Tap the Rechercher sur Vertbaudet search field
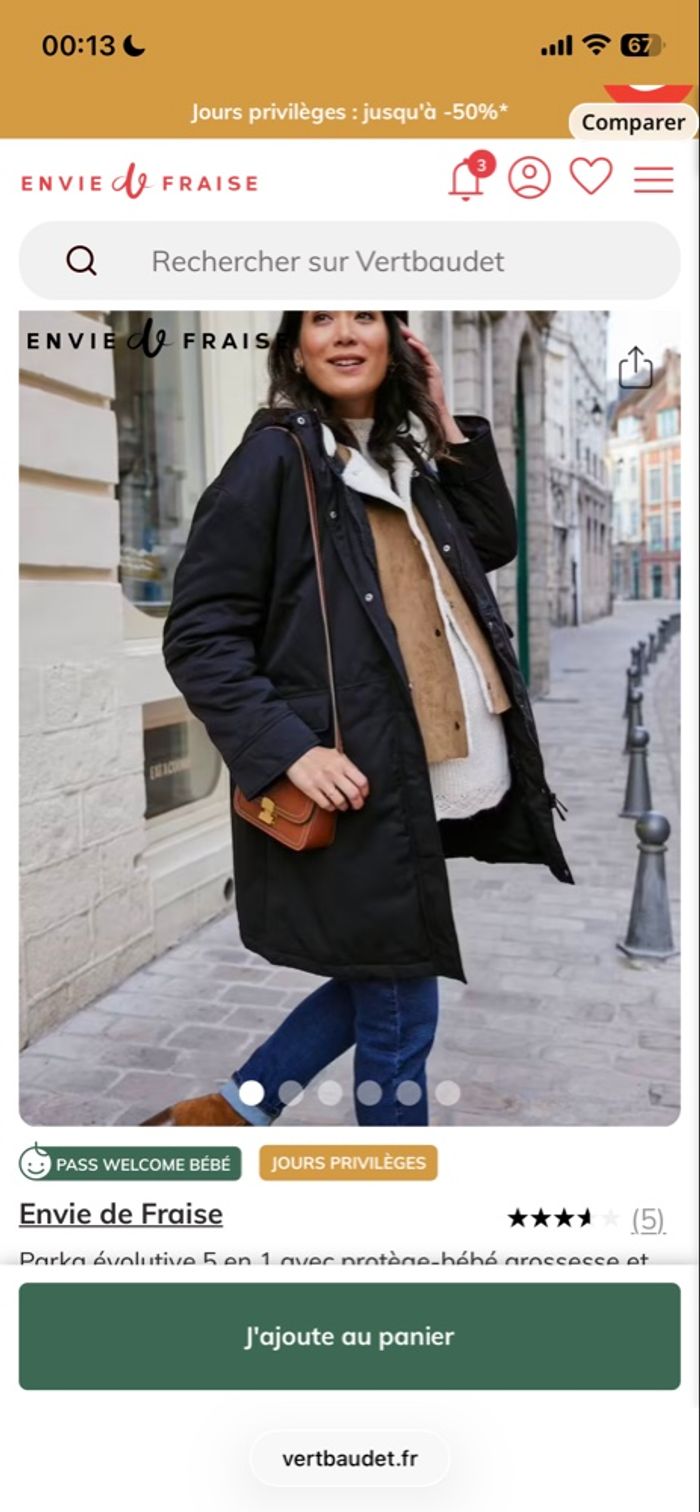Viewport: 700px width, 1512px height. 350,261
